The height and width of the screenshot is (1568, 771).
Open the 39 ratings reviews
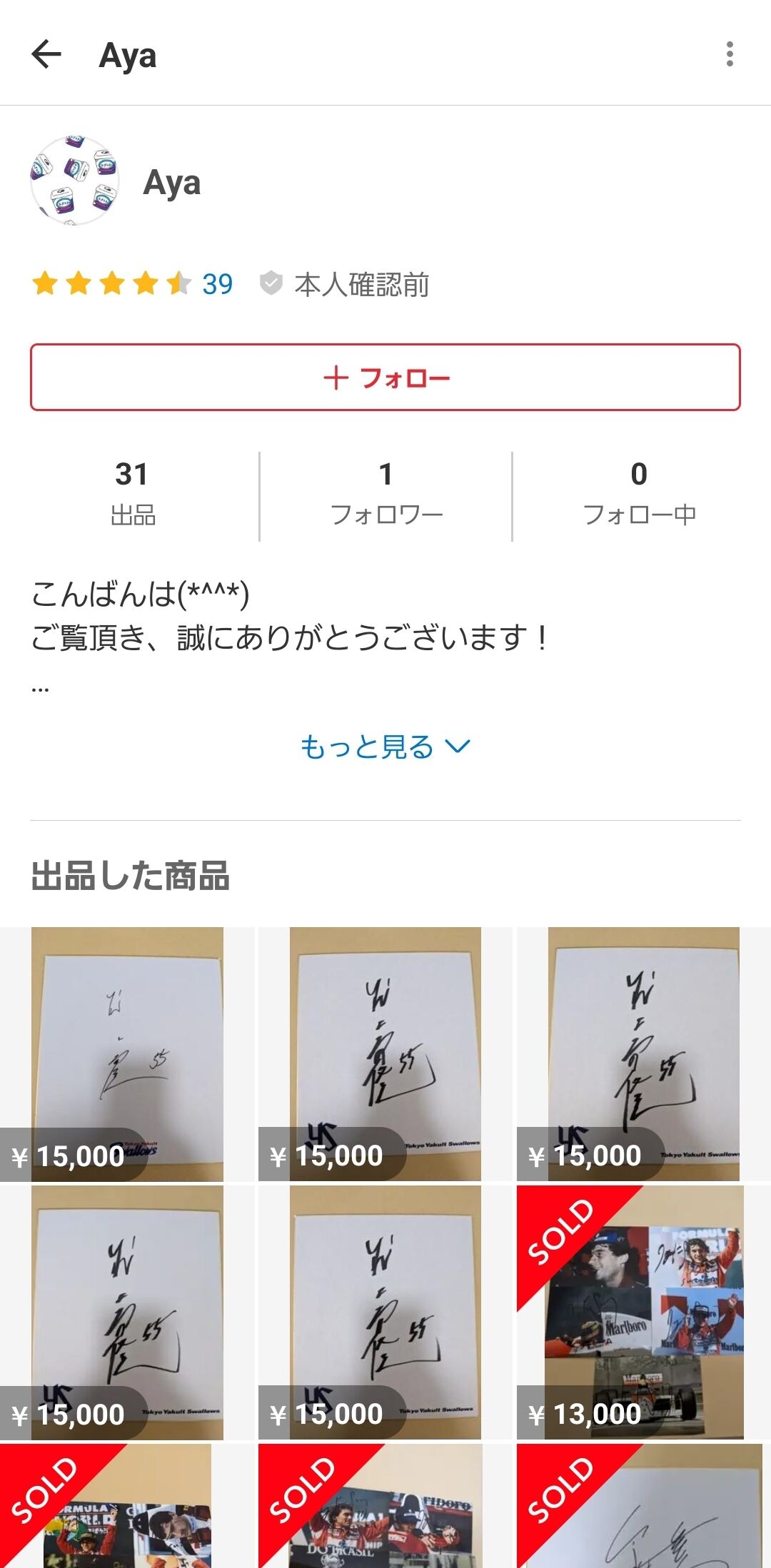pos(217,284)
